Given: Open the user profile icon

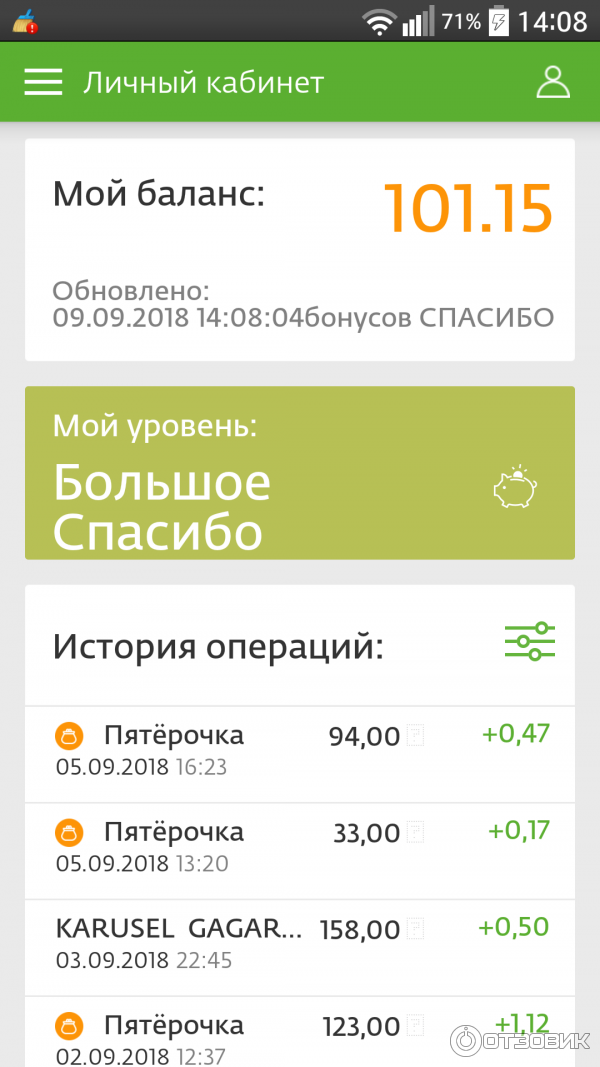Looking at the screenshot, I should [x=552, y=82].
